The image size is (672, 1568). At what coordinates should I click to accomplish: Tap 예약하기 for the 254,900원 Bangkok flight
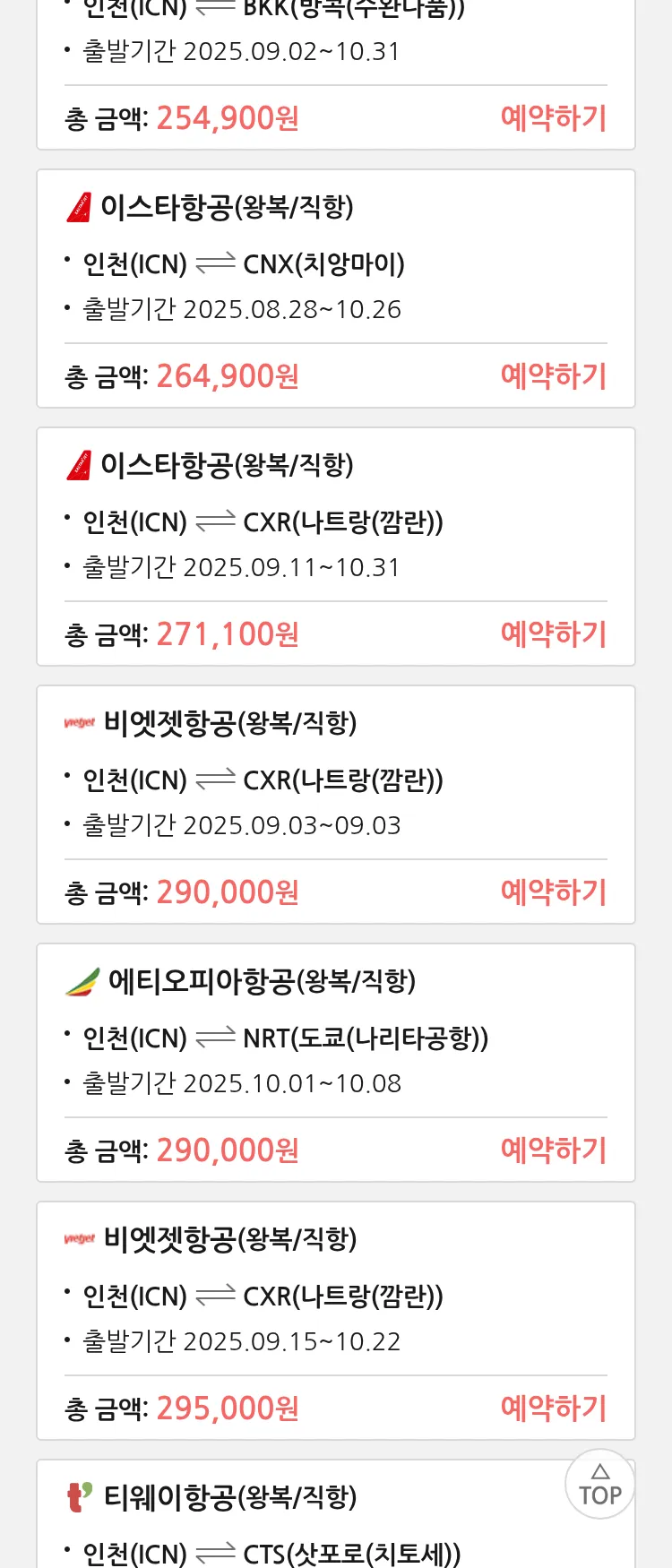pos(553,118)
